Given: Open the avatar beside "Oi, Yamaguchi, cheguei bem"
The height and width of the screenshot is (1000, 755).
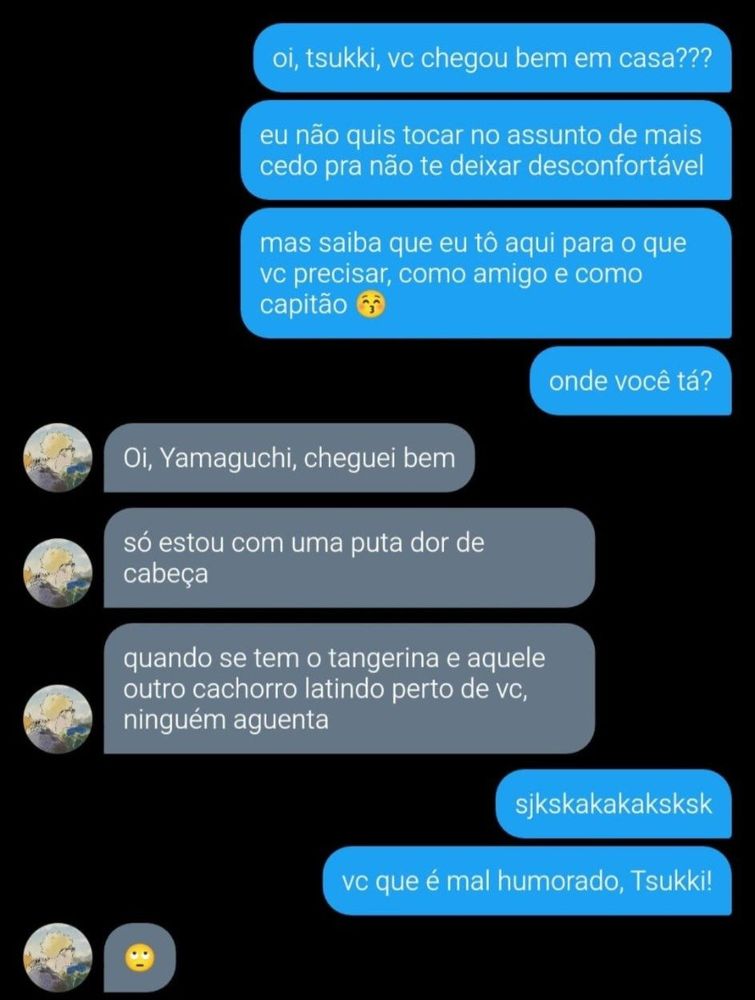Looking at the screenshot, I should pos(58,457).
